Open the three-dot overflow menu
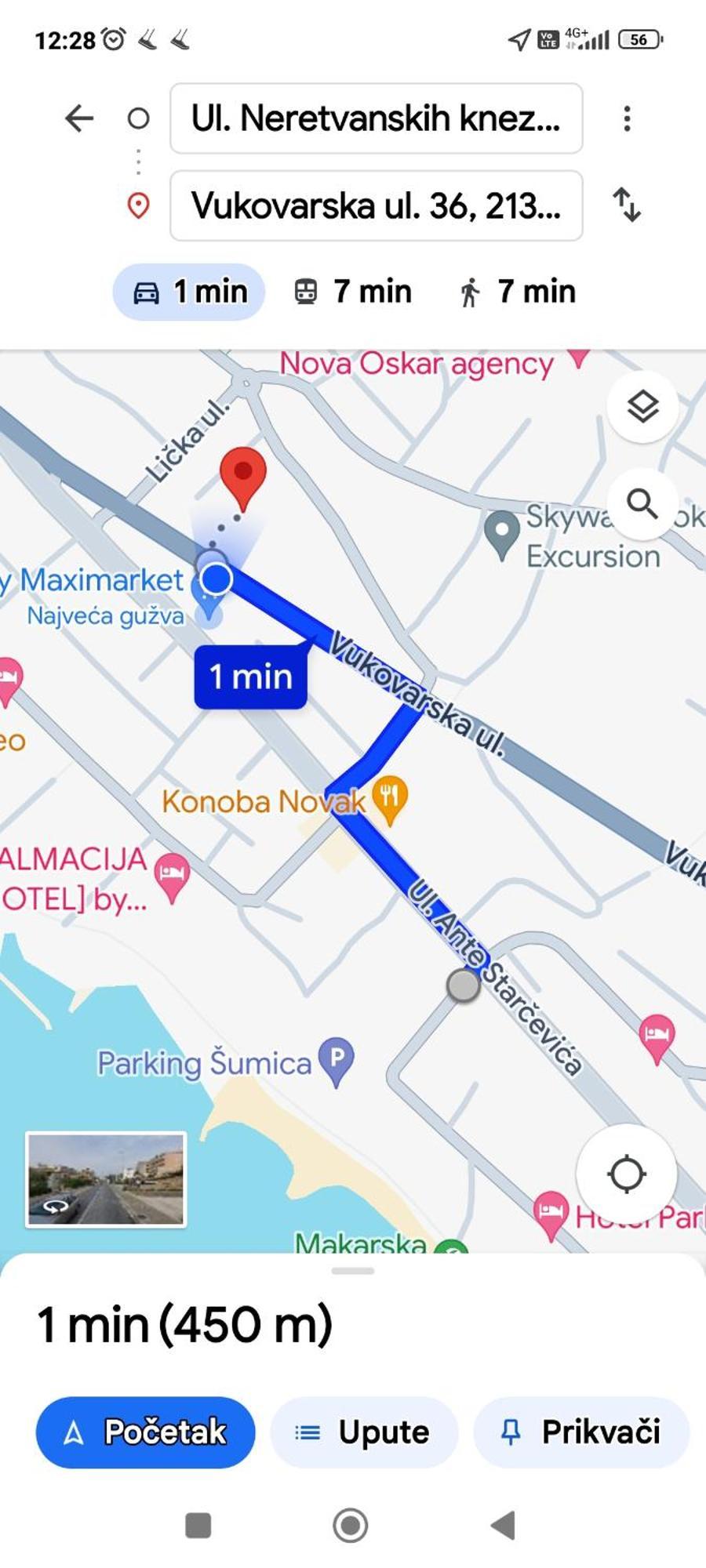Screen dimensions: 706x1568 pos(627,118)
